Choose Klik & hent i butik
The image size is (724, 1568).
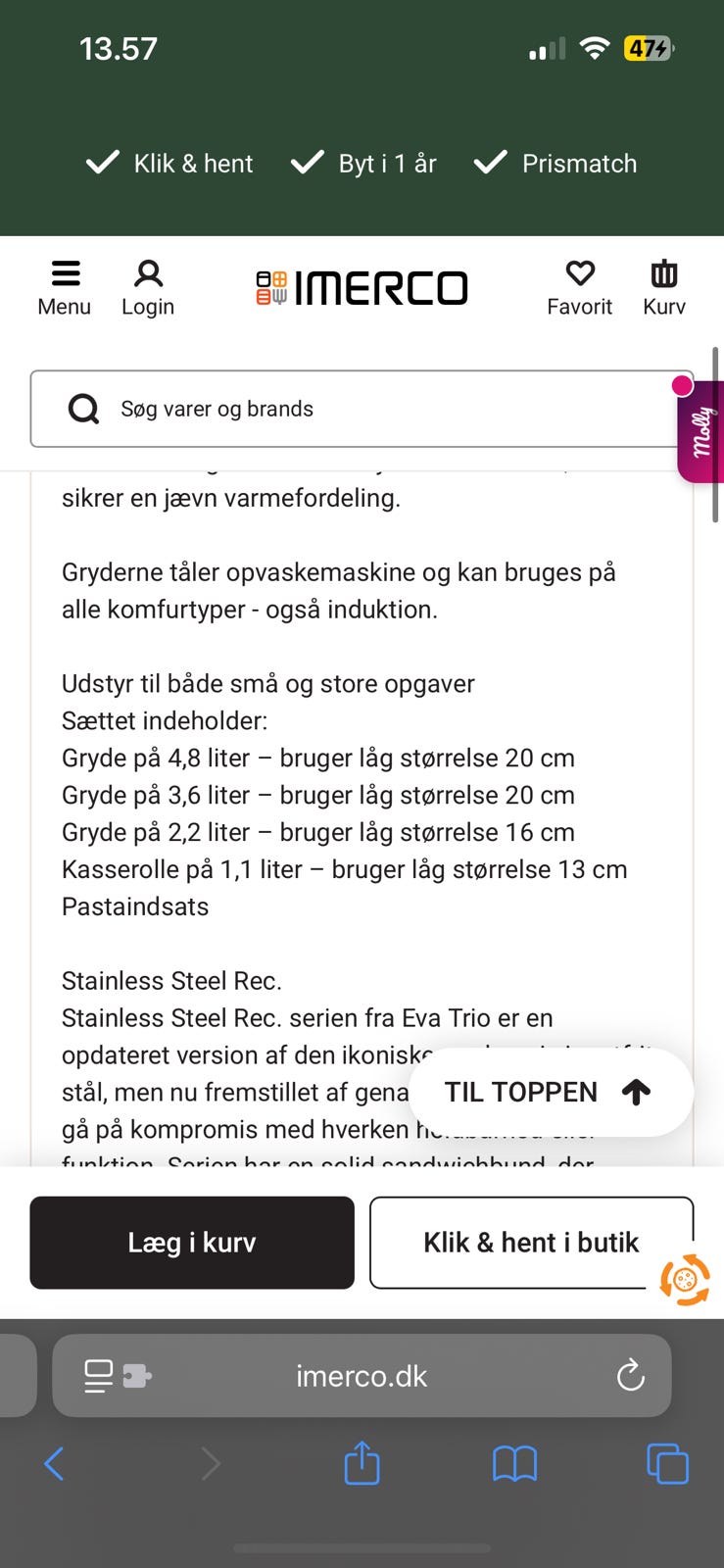530,1242
